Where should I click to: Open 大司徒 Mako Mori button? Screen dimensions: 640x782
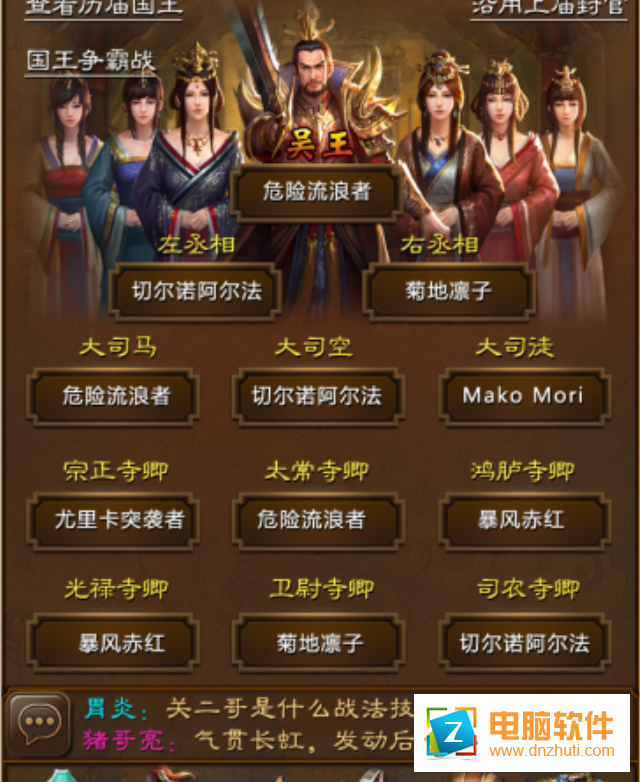click(x=523, y=396)
